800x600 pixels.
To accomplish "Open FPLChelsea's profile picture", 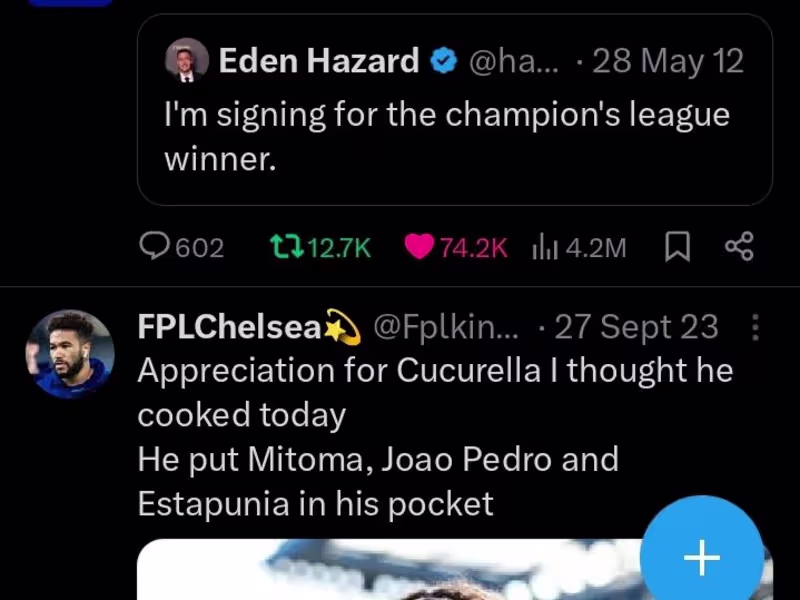I will click(69, 354).
